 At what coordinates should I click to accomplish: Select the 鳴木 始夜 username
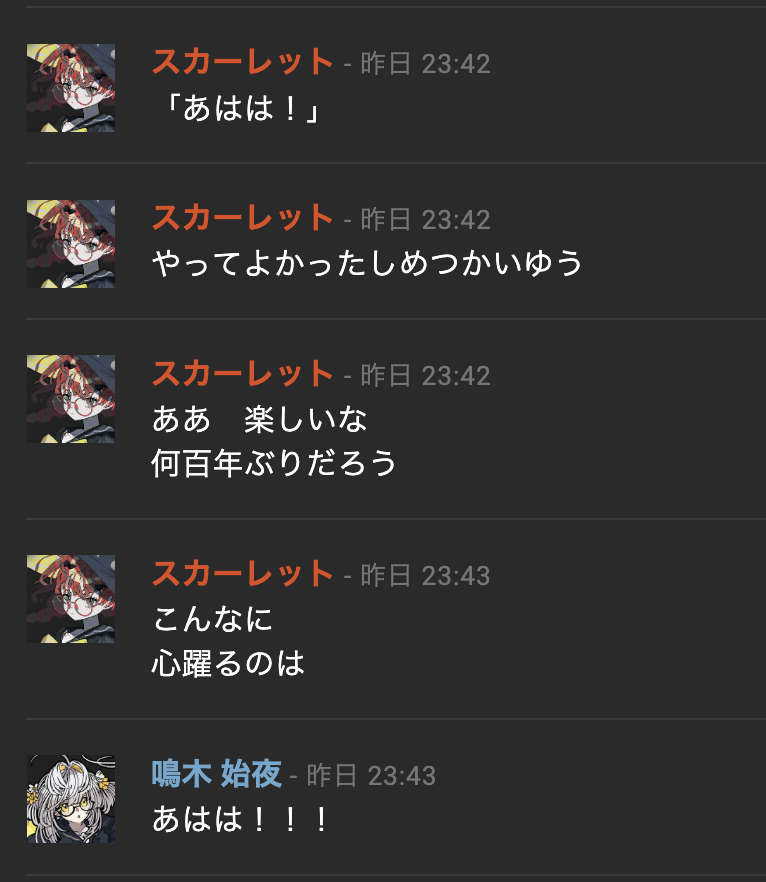point(216,773)
